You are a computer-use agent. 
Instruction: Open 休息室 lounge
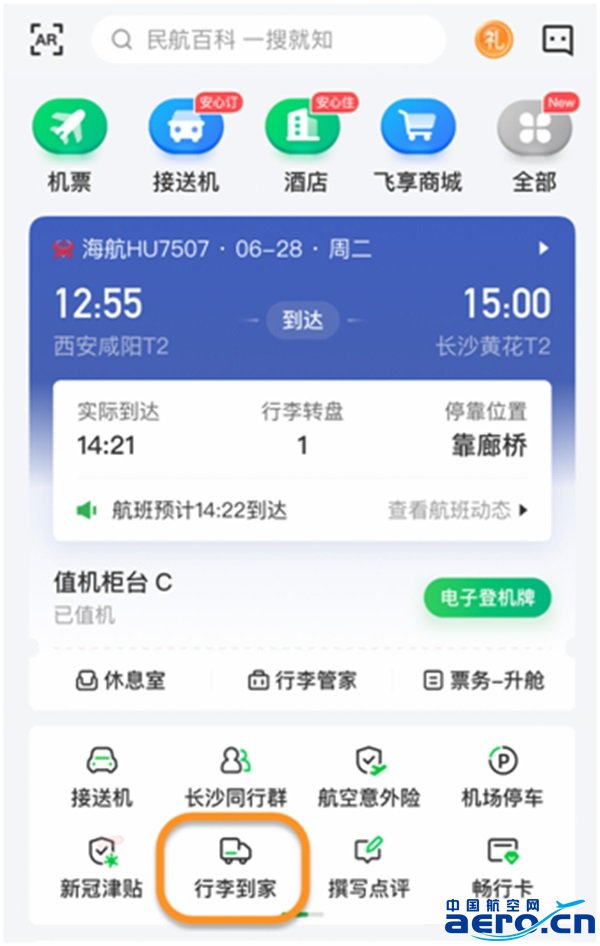[120, 681]
